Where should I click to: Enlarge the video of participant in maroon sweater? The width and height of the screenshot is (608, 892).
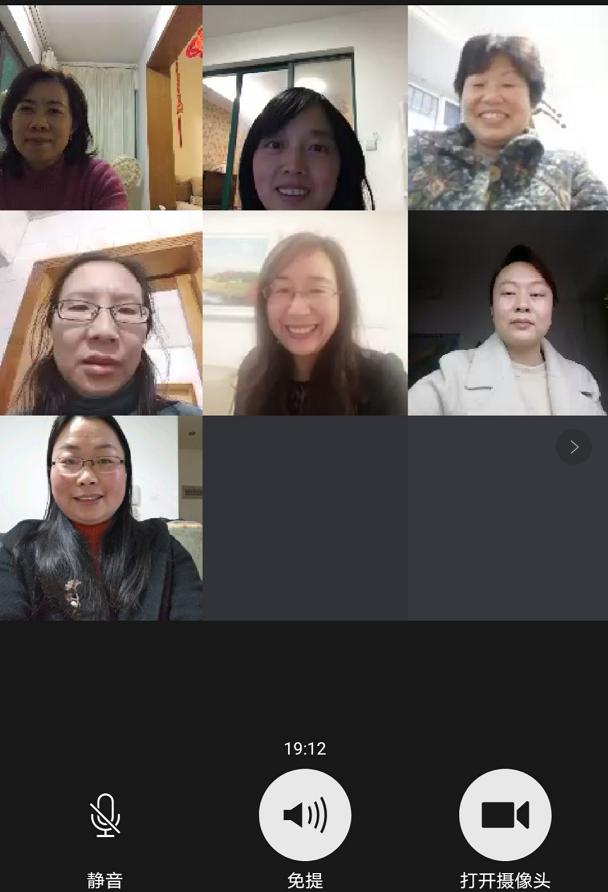pos(100,108)
